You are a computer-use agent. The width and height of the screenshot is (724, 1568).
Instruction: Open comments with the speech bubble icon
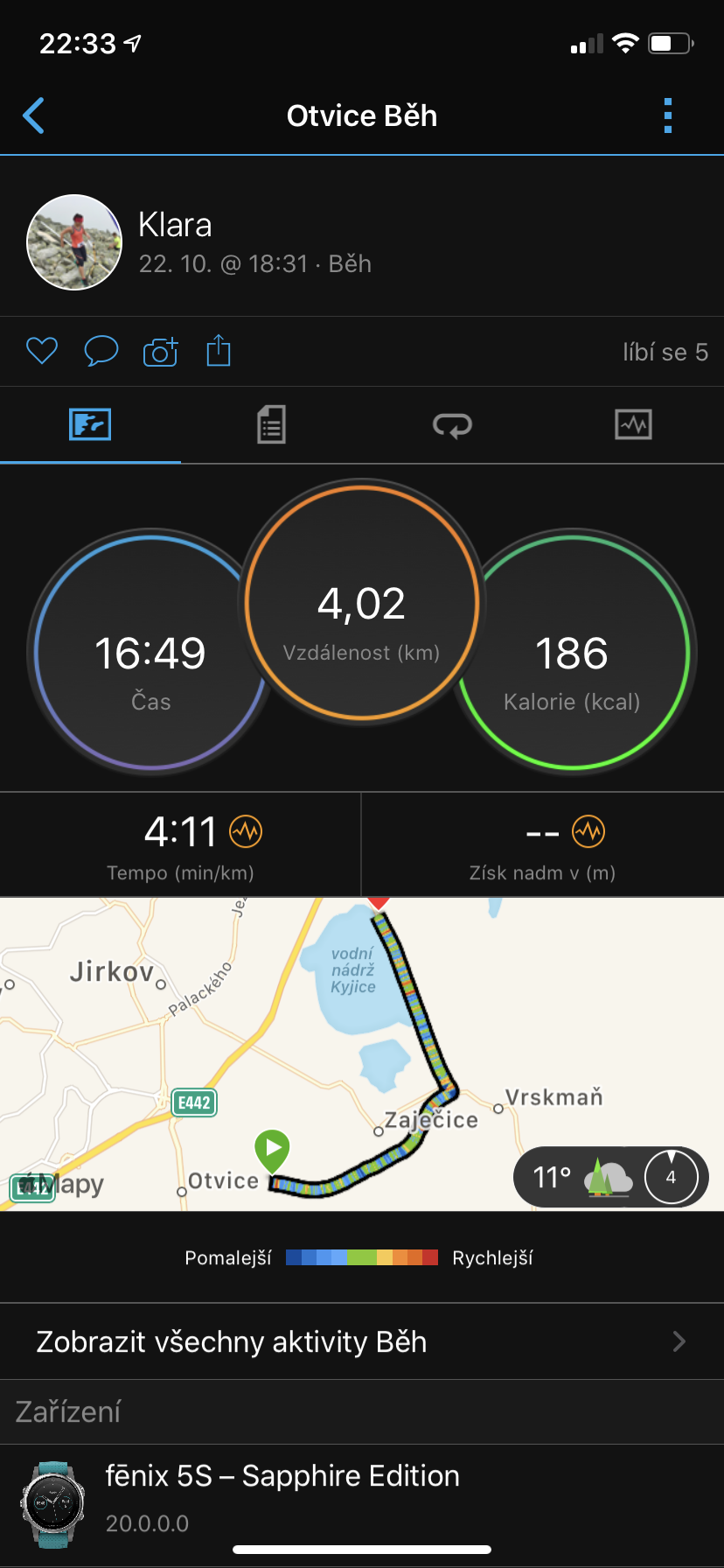pos(101,352)
